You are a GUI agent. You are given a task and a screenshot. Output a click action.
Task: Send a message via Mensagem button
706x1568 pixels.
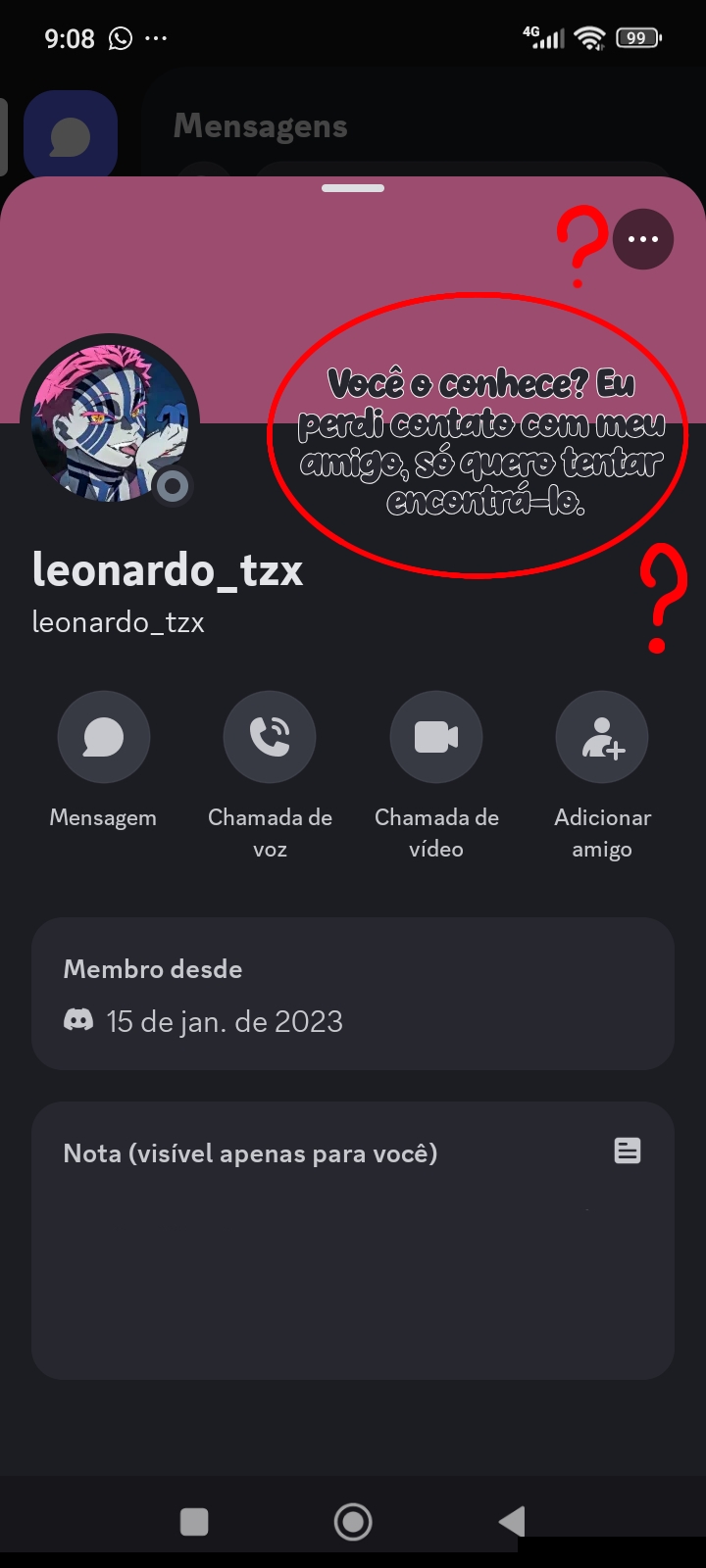point(103,737)
